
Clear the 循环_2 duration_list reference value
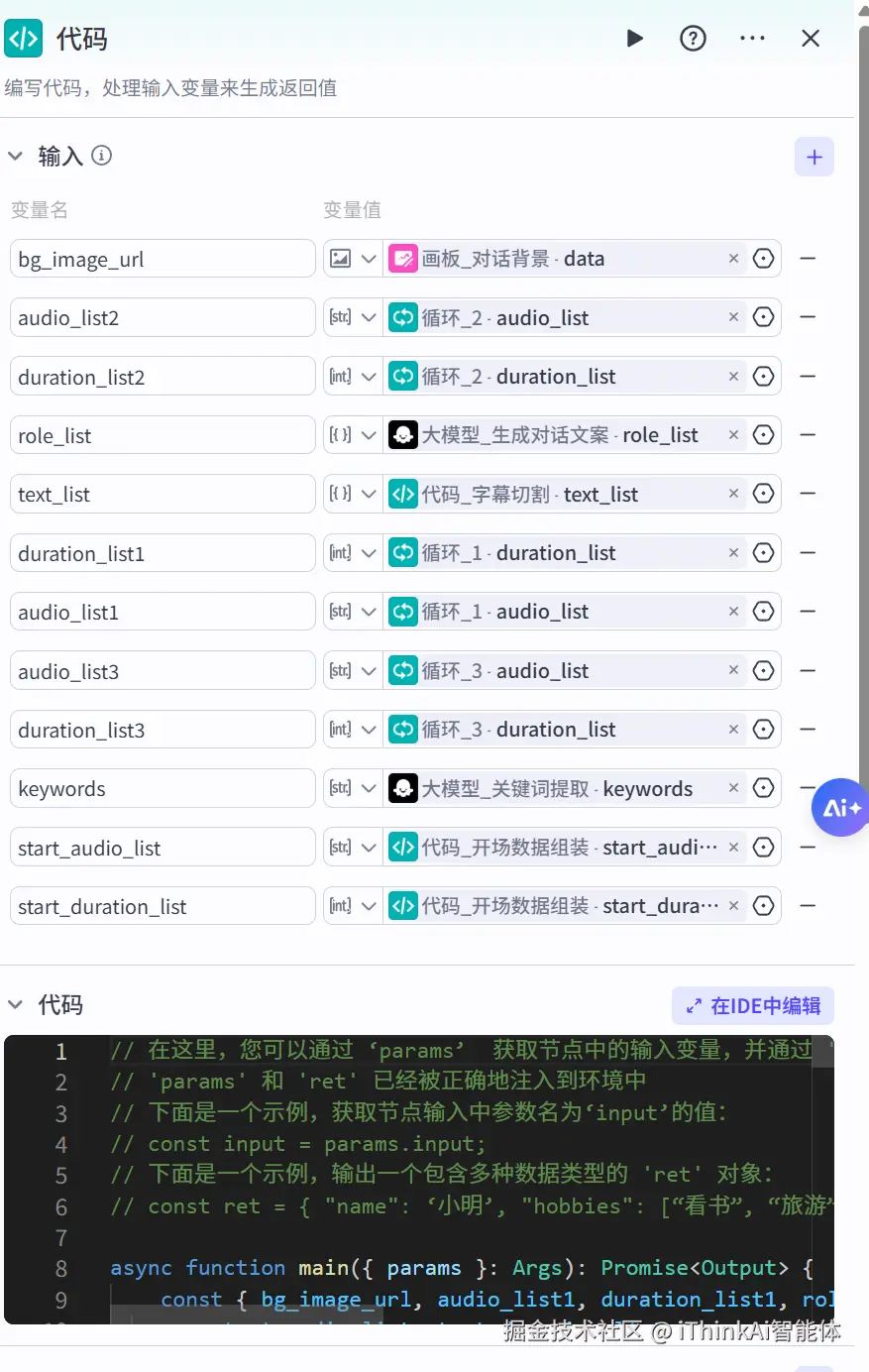tap(733, 377)
